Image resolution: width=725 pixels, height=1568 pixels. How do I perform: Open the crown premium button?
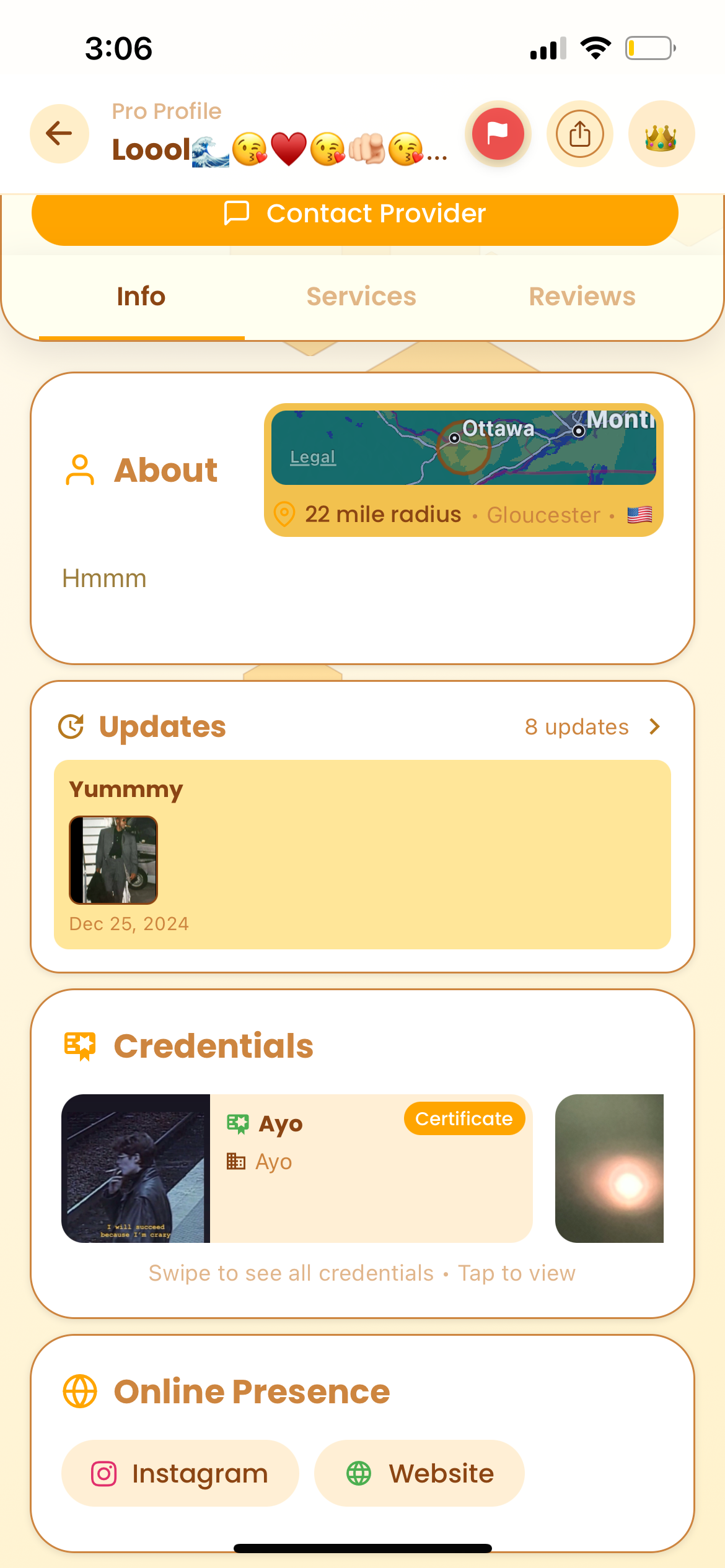(661, 134)
